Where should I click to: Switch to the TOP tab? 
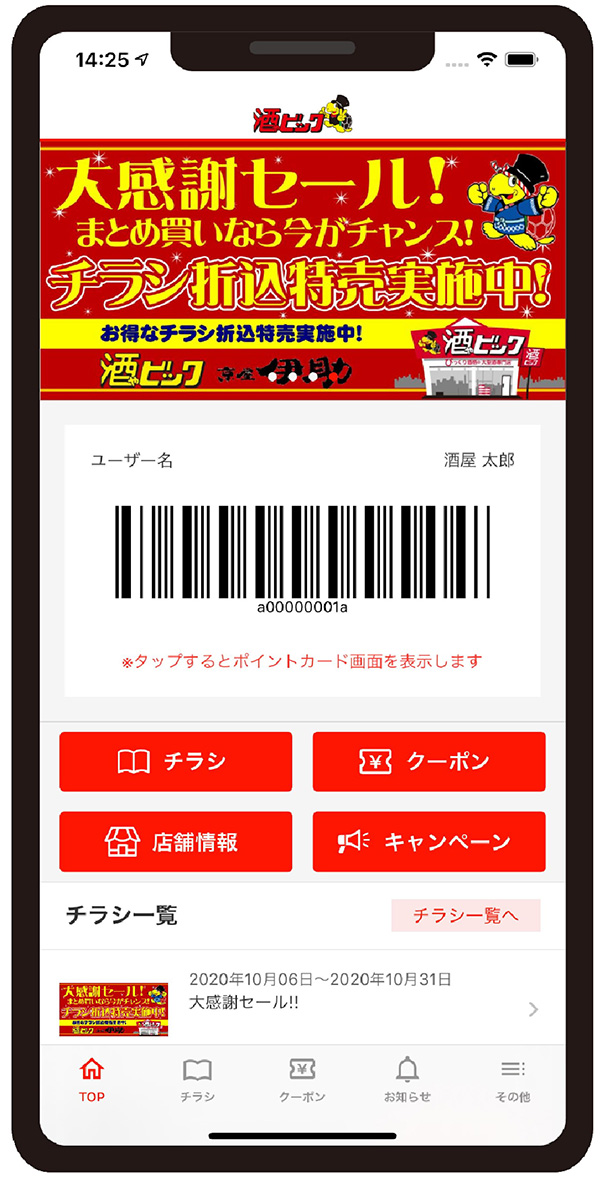pos(92,1080)
